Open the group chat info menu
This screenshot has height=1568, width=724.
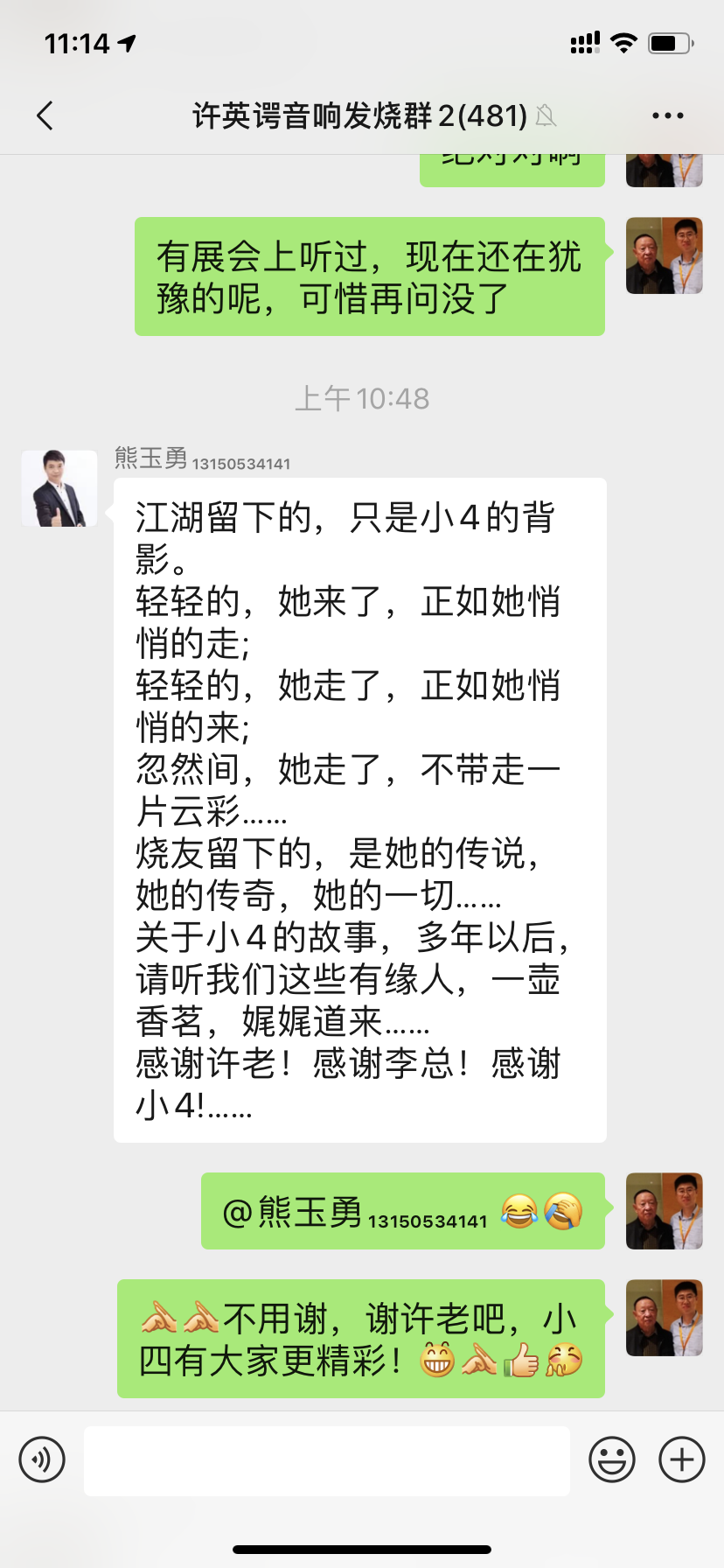coord(667,115)
